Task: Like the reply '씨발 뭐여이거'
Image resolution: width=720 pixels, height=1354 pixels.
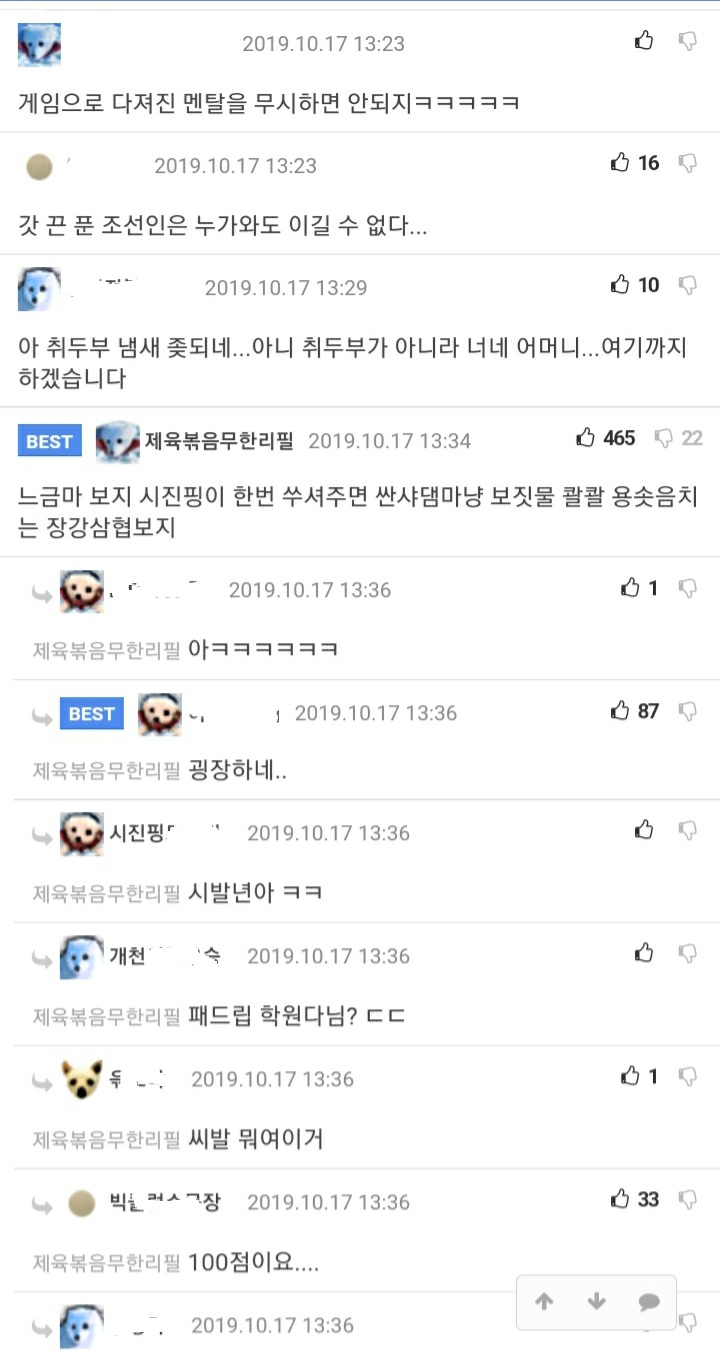Action: [x=630, y=1076]
